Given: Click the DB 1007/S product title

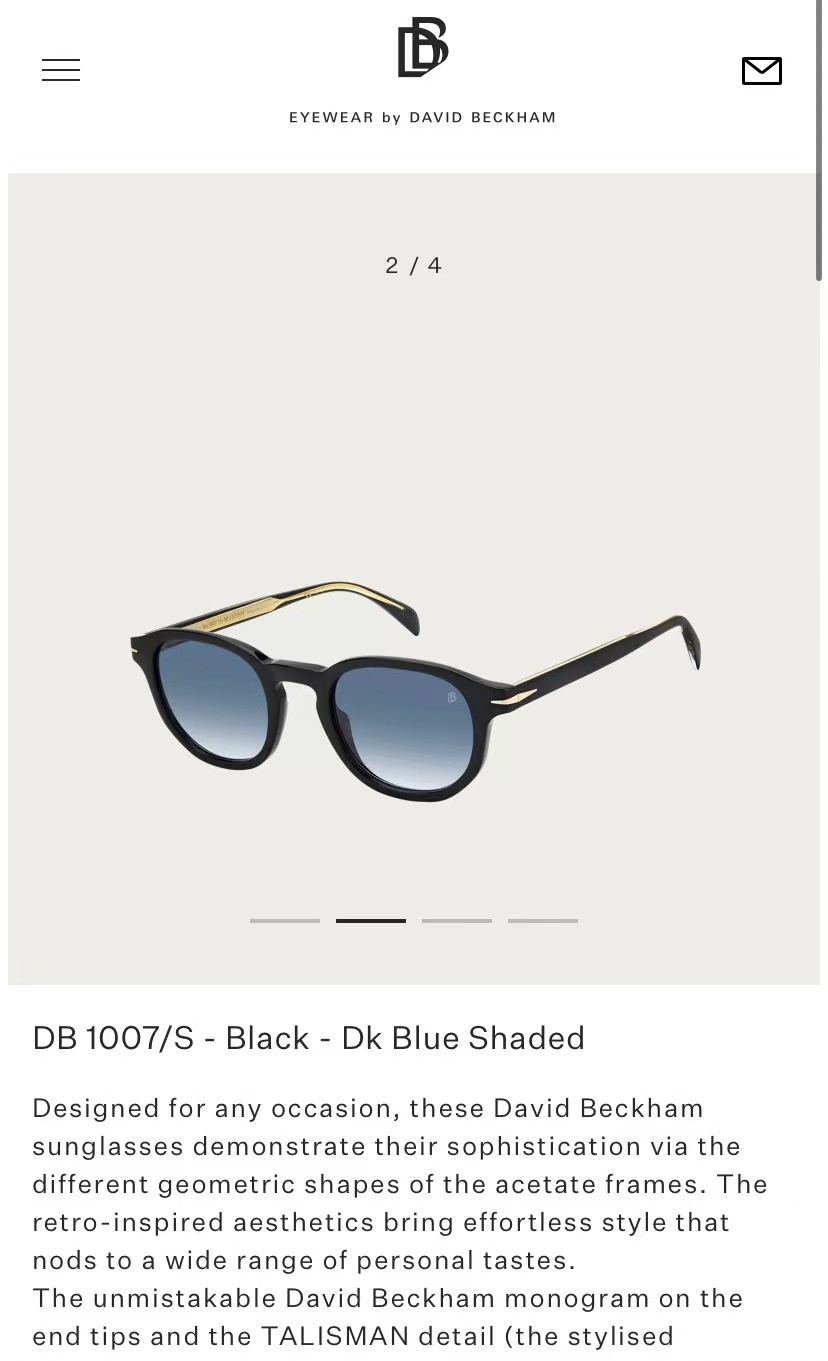Looking at the screenshot, I should (308, 1038).
